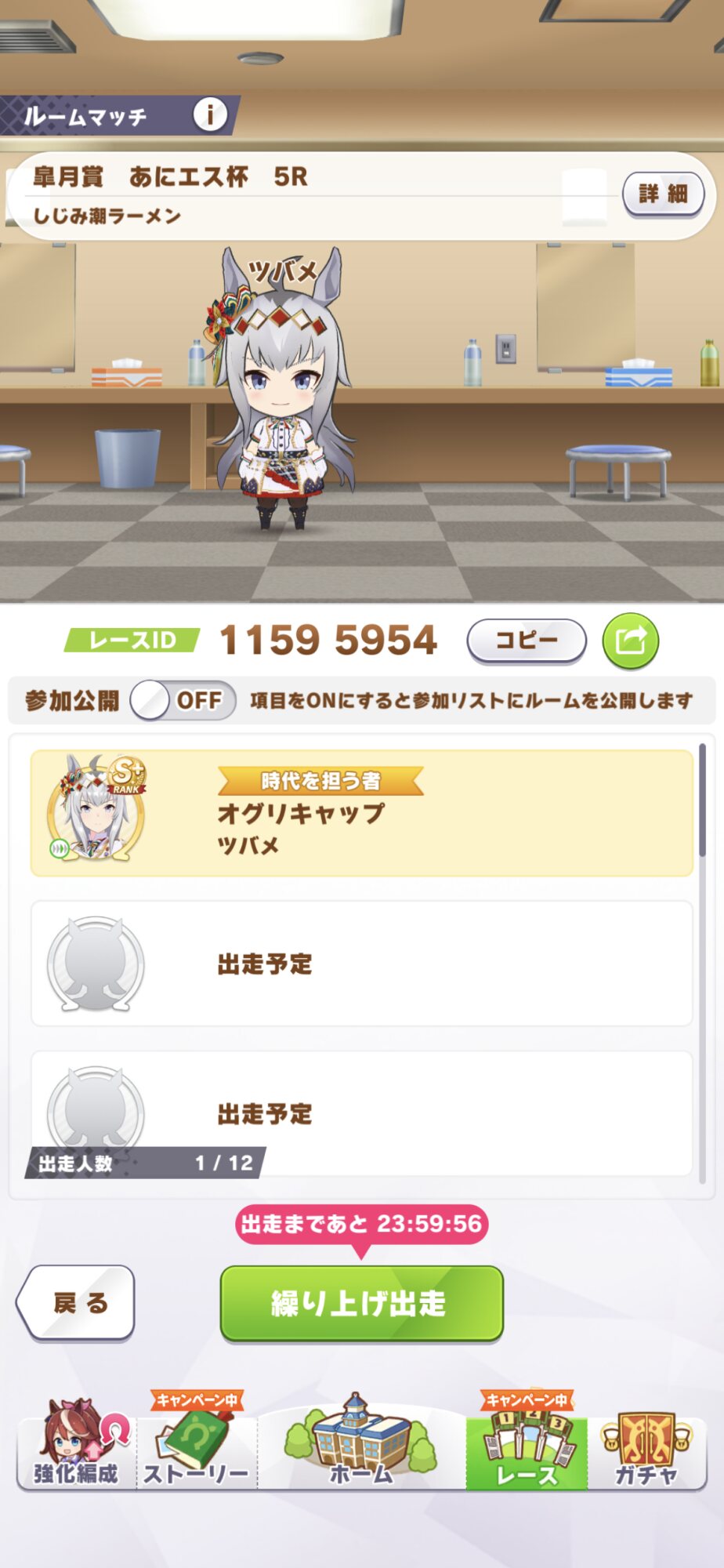This screenshot has width=724, height=1568.
Task: Open the オグリキャップ entry card
Action: (x=362, y=813)
